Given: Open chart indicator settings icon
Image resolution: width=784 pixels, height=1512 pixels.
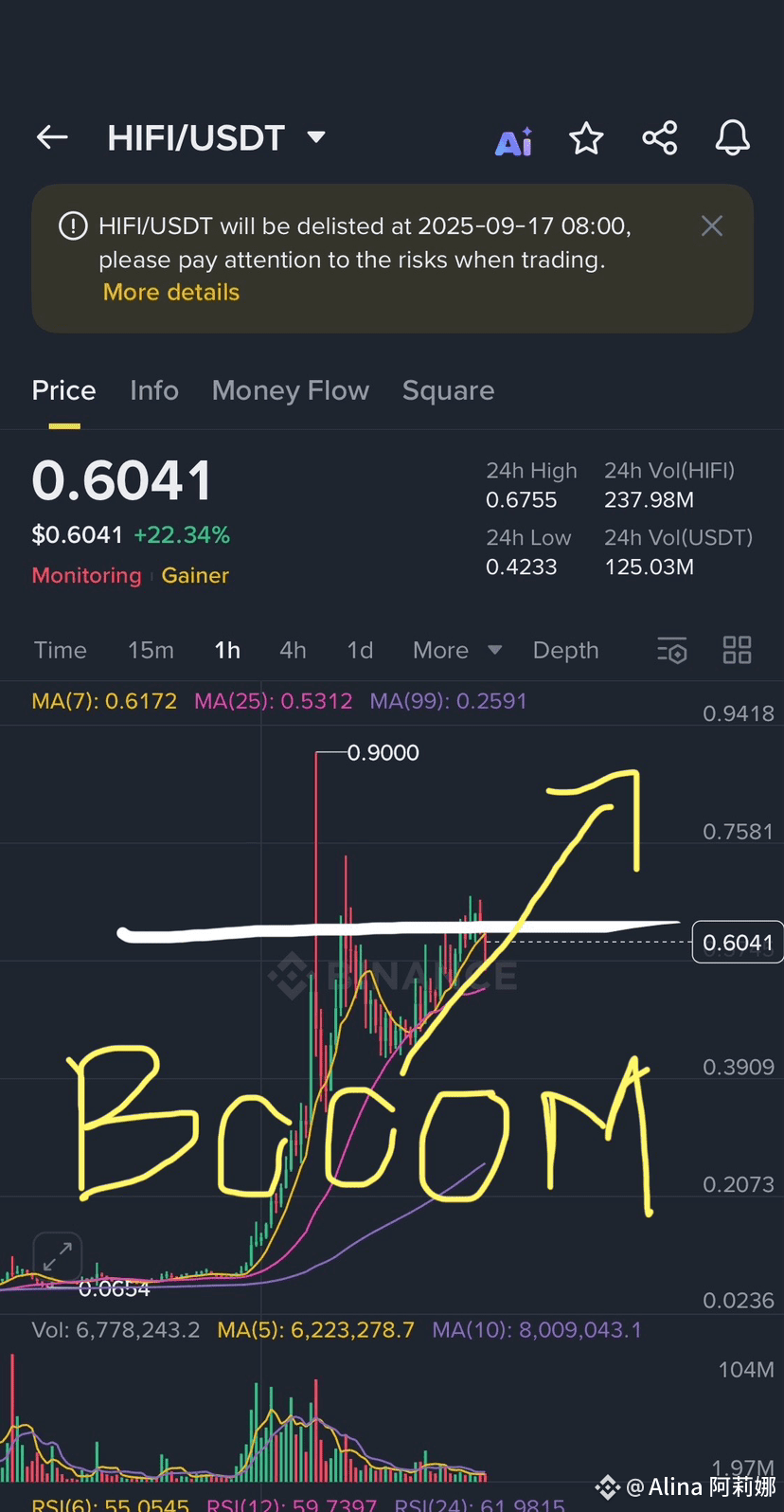Looking at the screenshot, I should 672,650.
